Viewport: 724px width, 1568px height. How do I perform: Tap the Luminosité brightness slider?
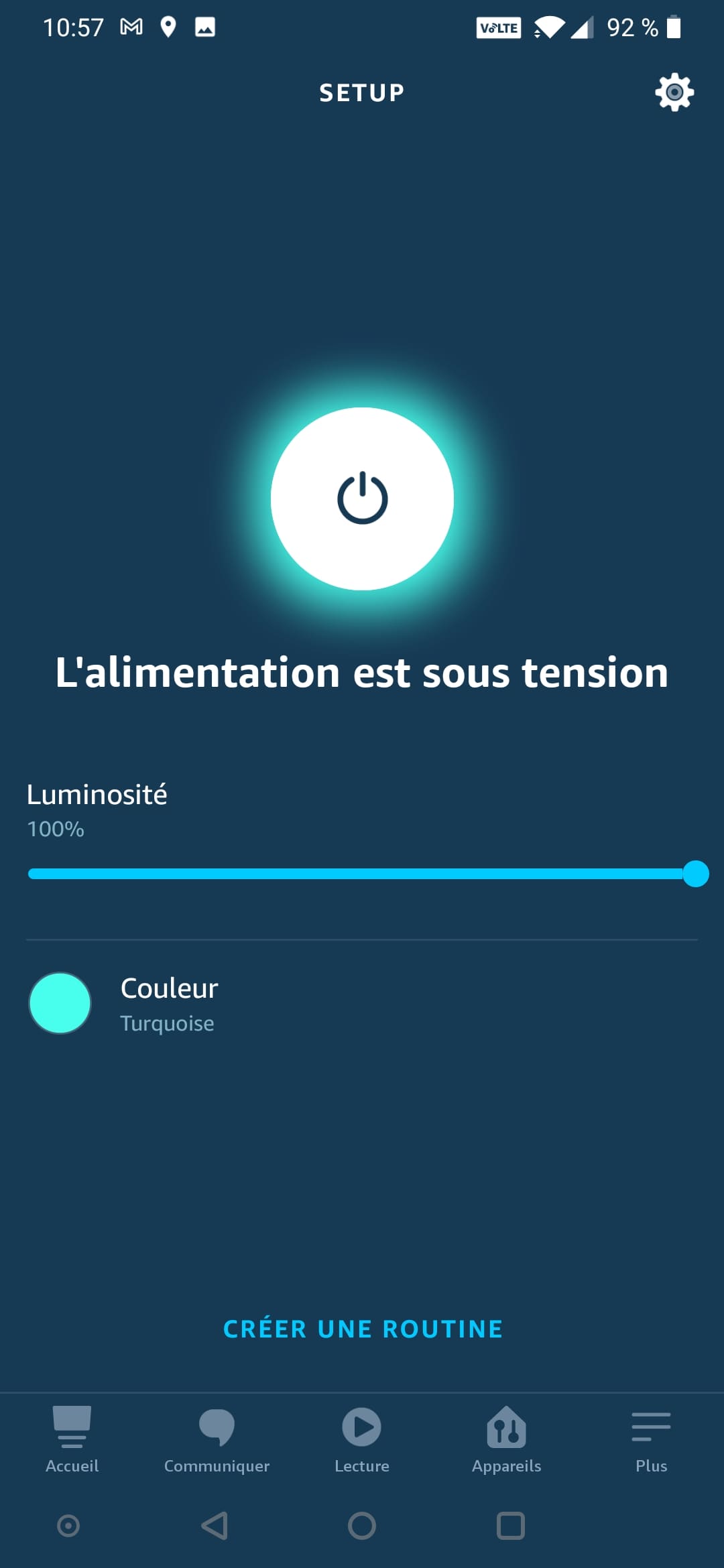tap(362, 874)
